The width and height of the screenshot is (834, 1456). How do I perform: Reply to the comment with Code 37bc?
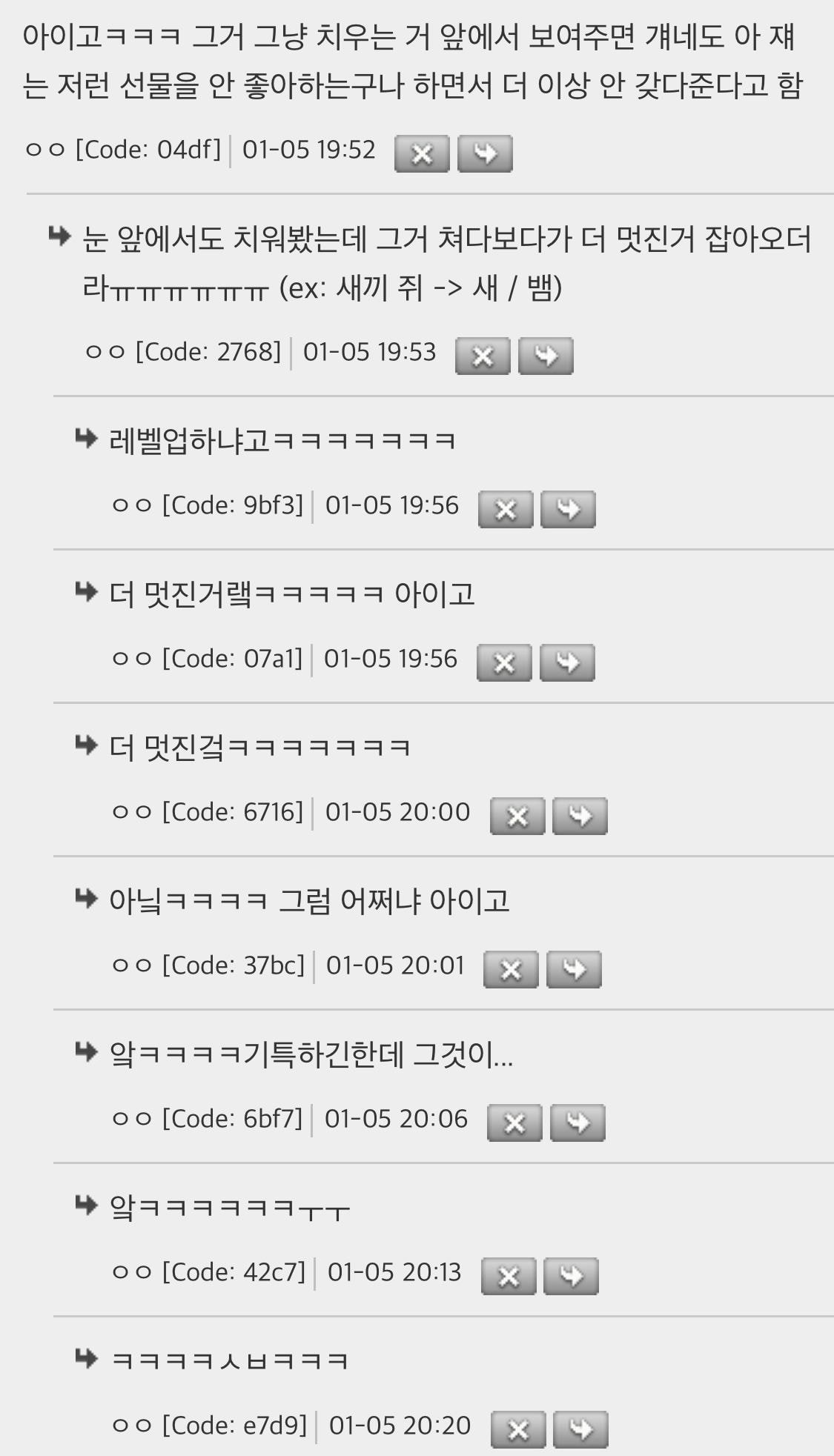pos(574,969)
